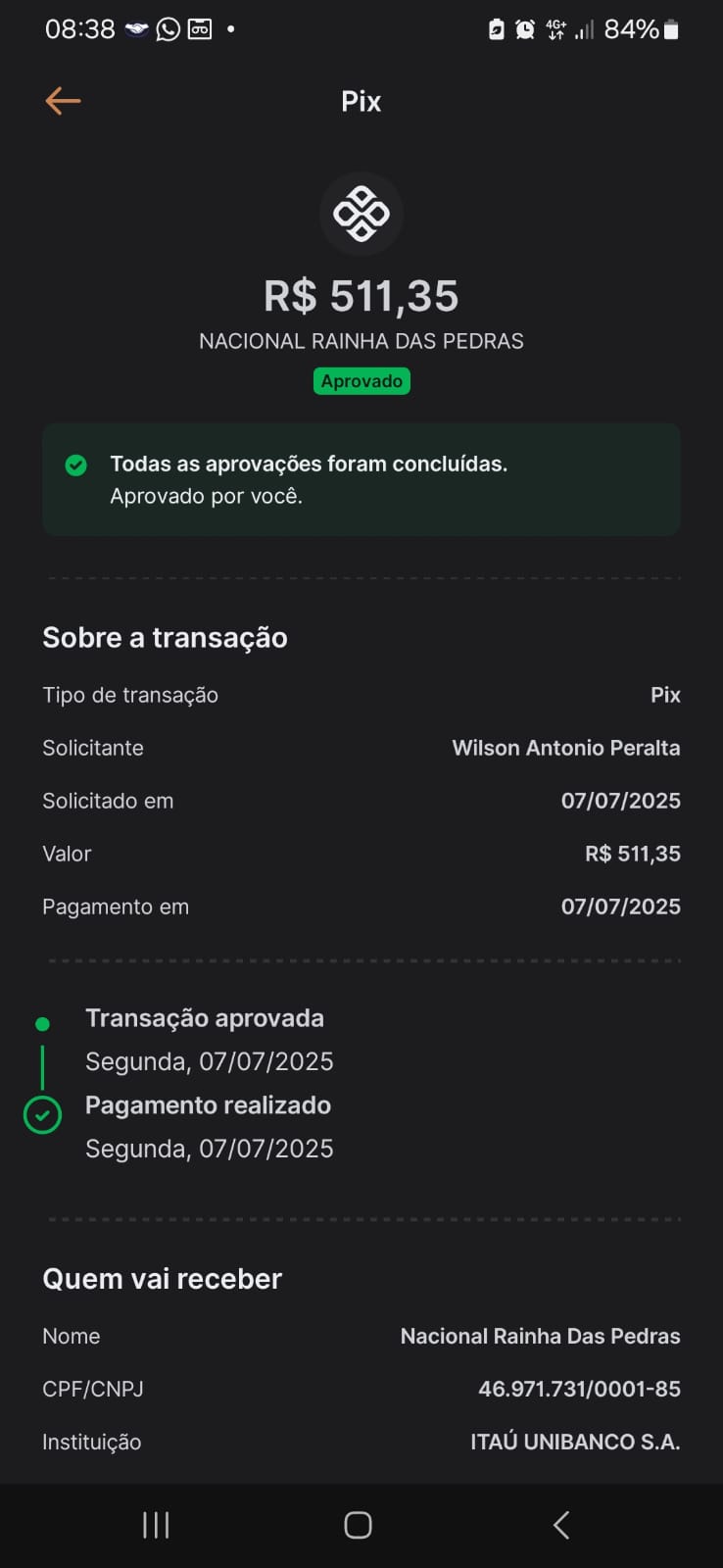This screenshot has height=1568, width=723.
Task: Select the green approval dot on timeline
Action: 42,1022
